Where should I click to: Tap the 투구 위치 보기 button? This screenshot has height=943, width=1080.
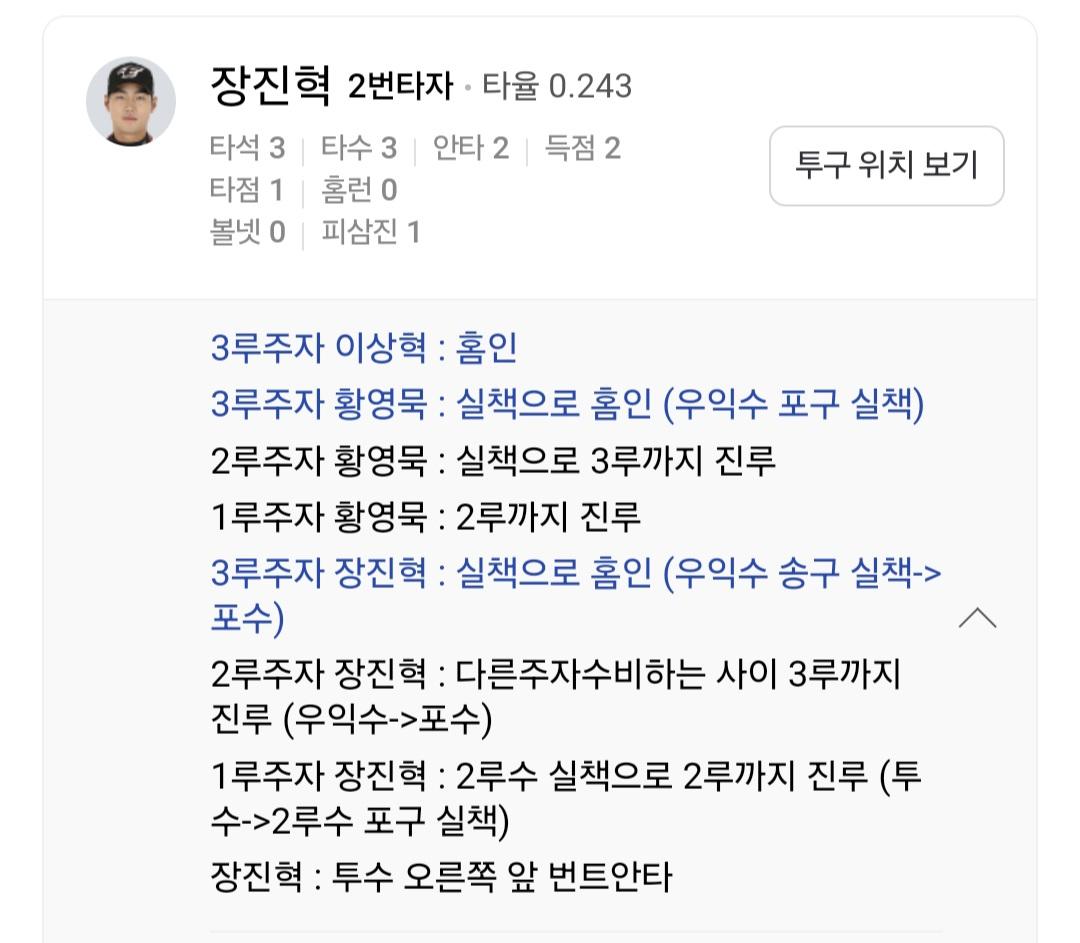point(886,166)
